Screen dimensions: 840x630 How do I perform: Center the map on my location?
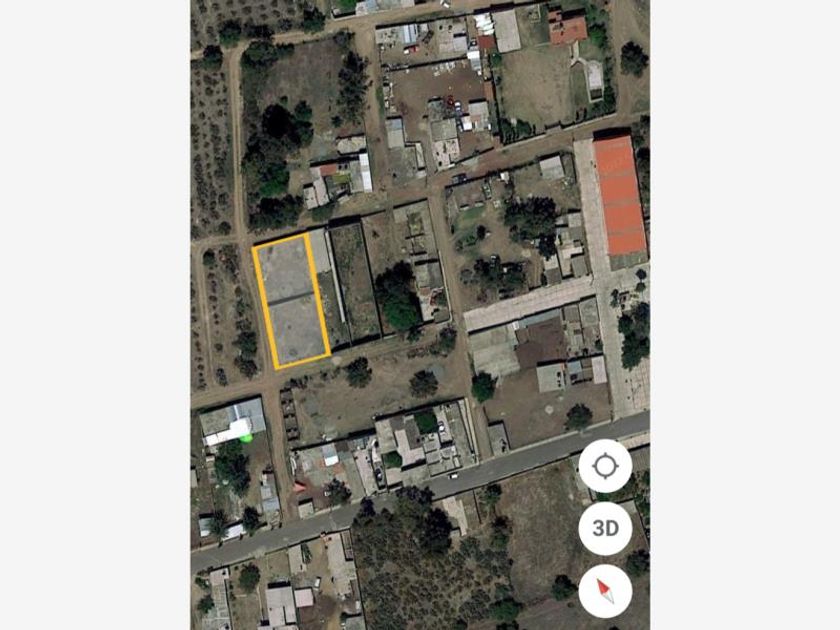(x=605, y=466)
